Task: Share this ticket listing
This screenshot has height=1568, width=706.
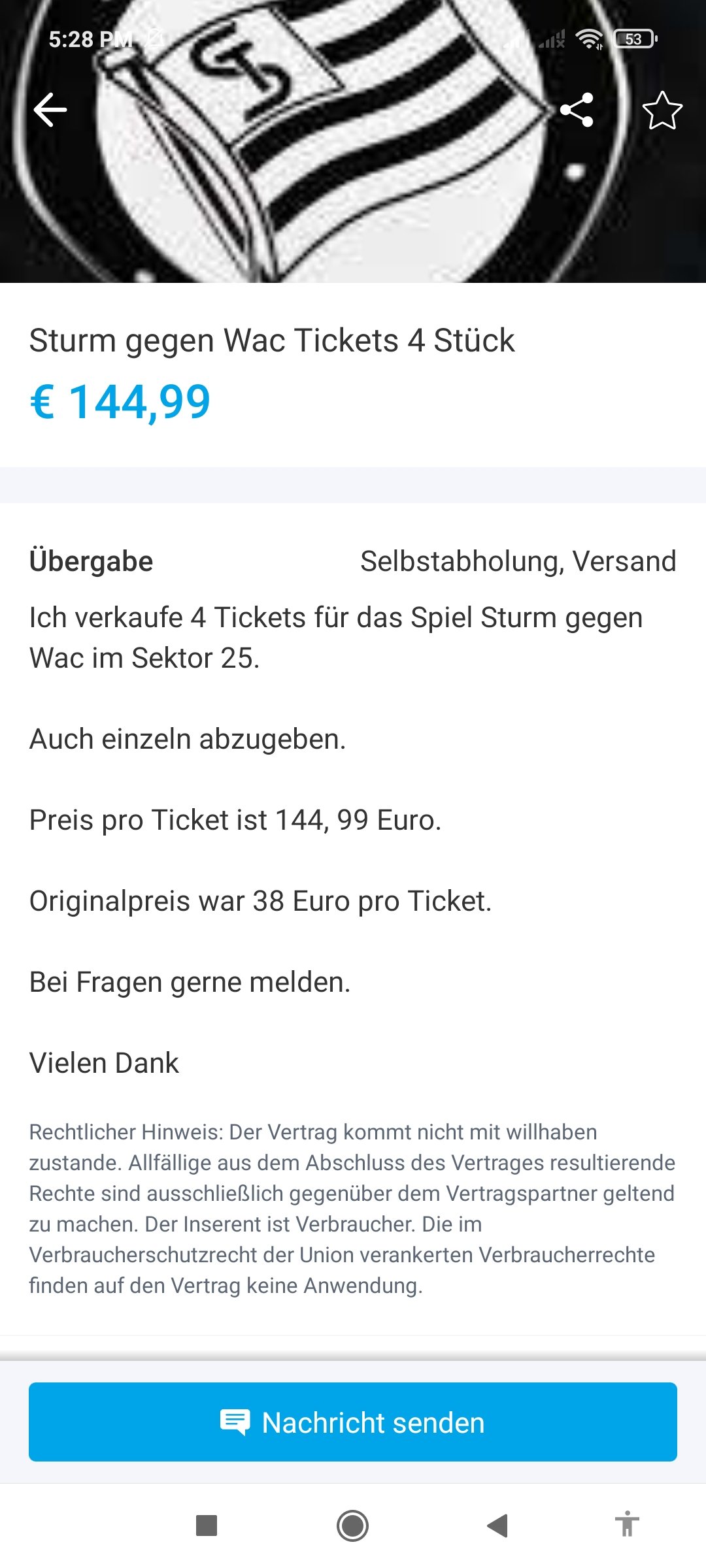Action: (x=577, y=110)
